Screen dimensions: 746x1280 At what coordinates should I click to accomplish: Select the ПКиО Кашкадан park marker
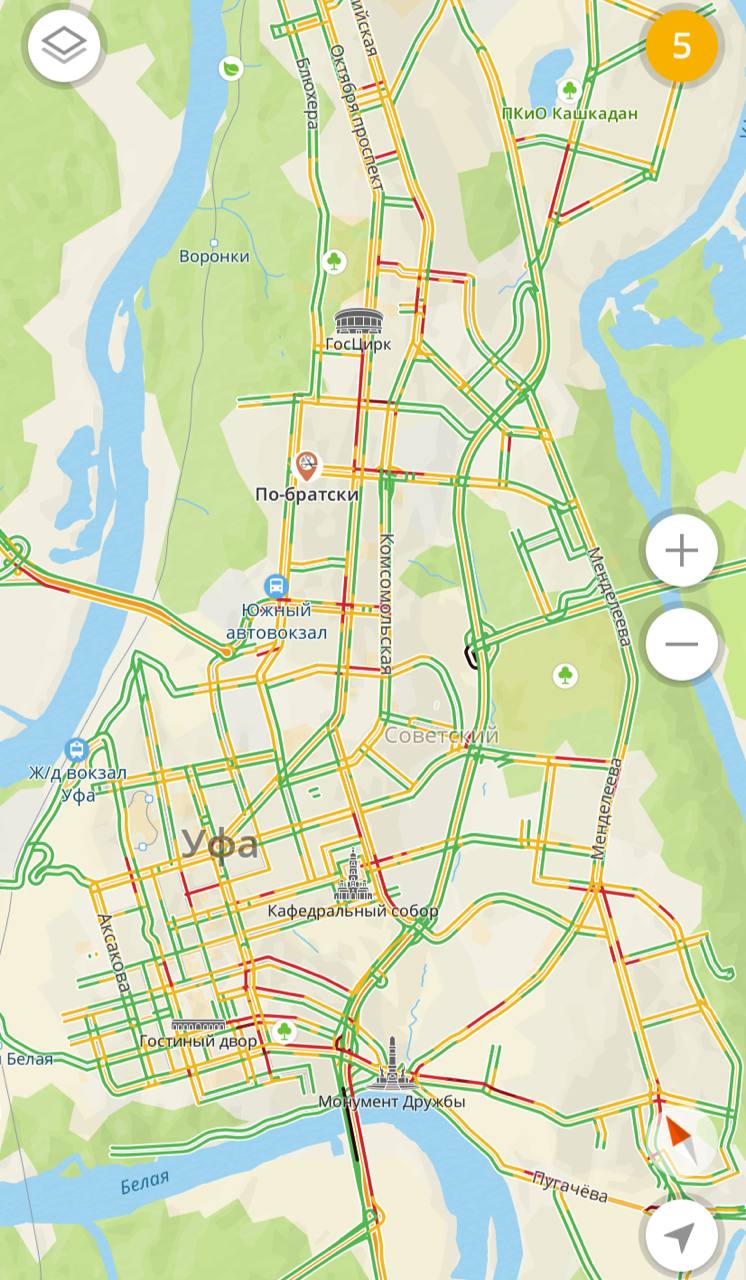[x=570, y=90]
